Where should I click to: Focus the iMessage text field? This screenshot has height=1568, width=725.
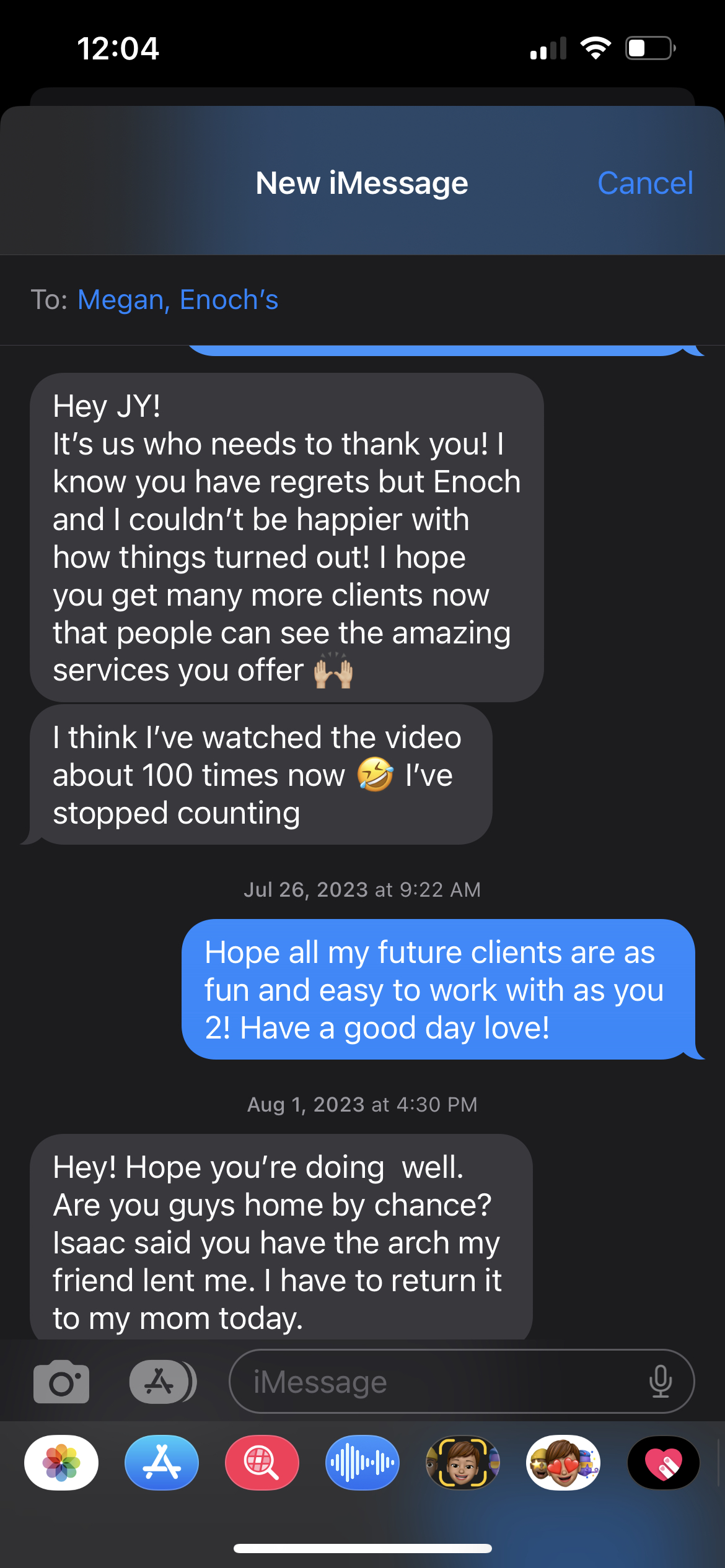click(434, 1381)
